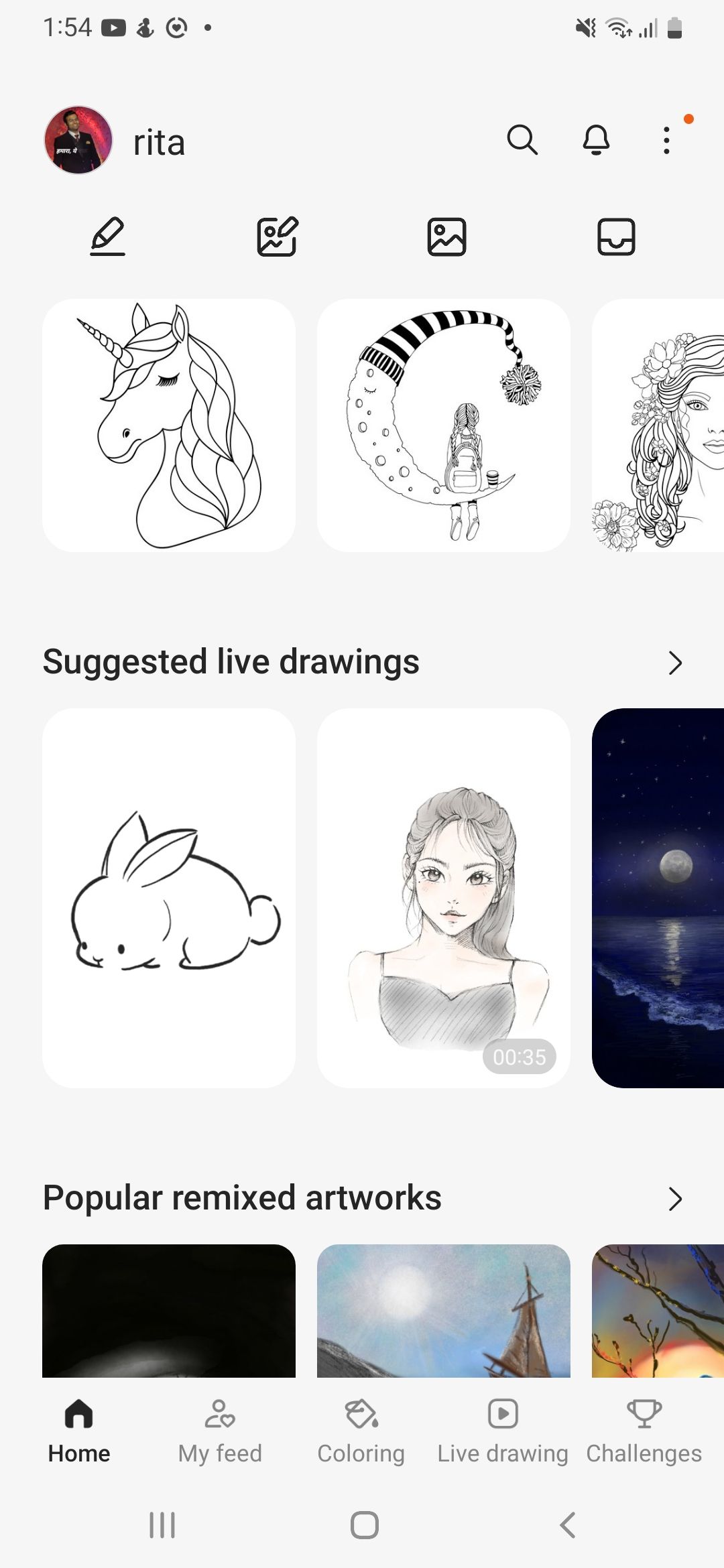Open the coloring page tool

tap(448, 237)
